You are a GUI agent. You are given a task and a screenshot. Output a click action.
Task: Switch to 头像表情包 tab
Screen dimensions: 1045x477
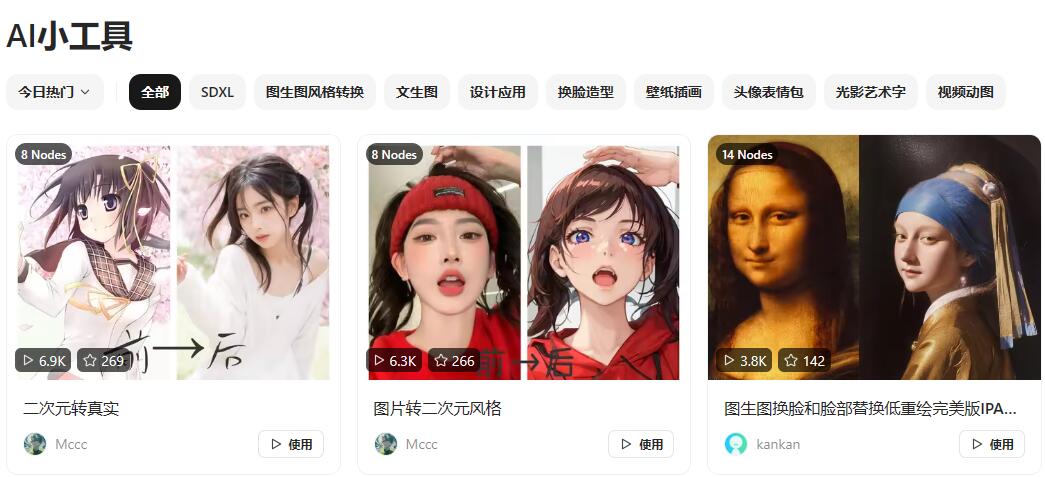[768, 92]
